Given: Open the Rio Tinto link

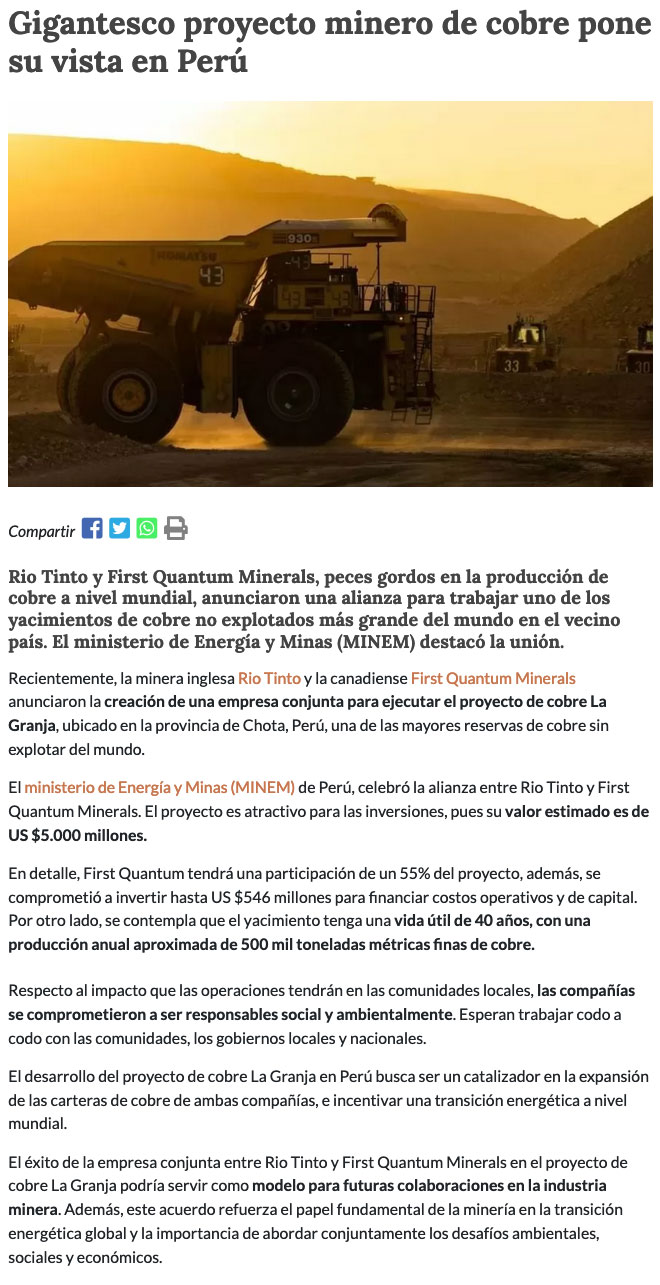Looking at the screenshot, I should point(269,679).
